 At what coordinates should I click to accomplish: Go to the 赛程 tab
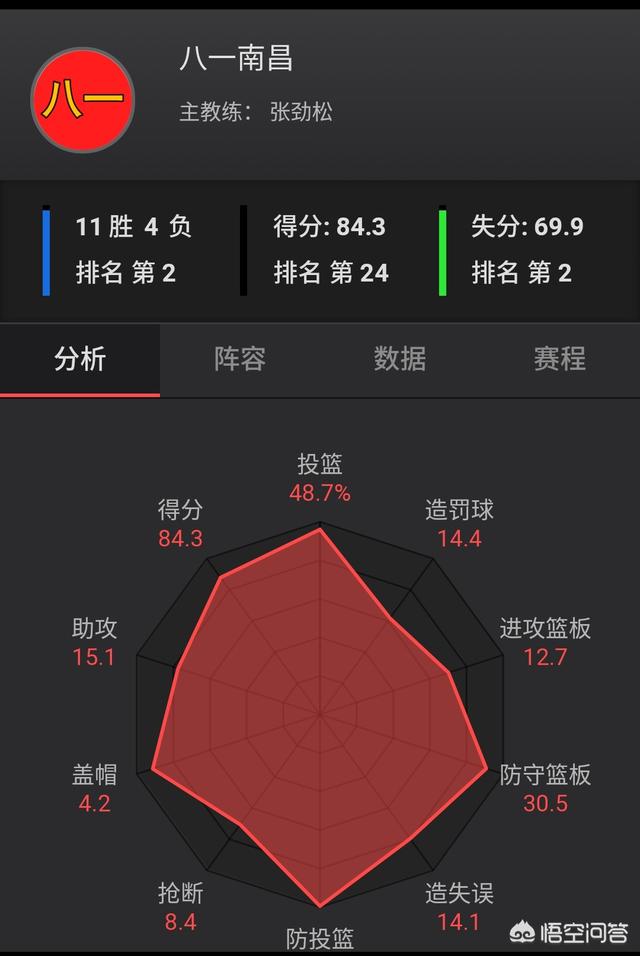(x=559, y=359)
